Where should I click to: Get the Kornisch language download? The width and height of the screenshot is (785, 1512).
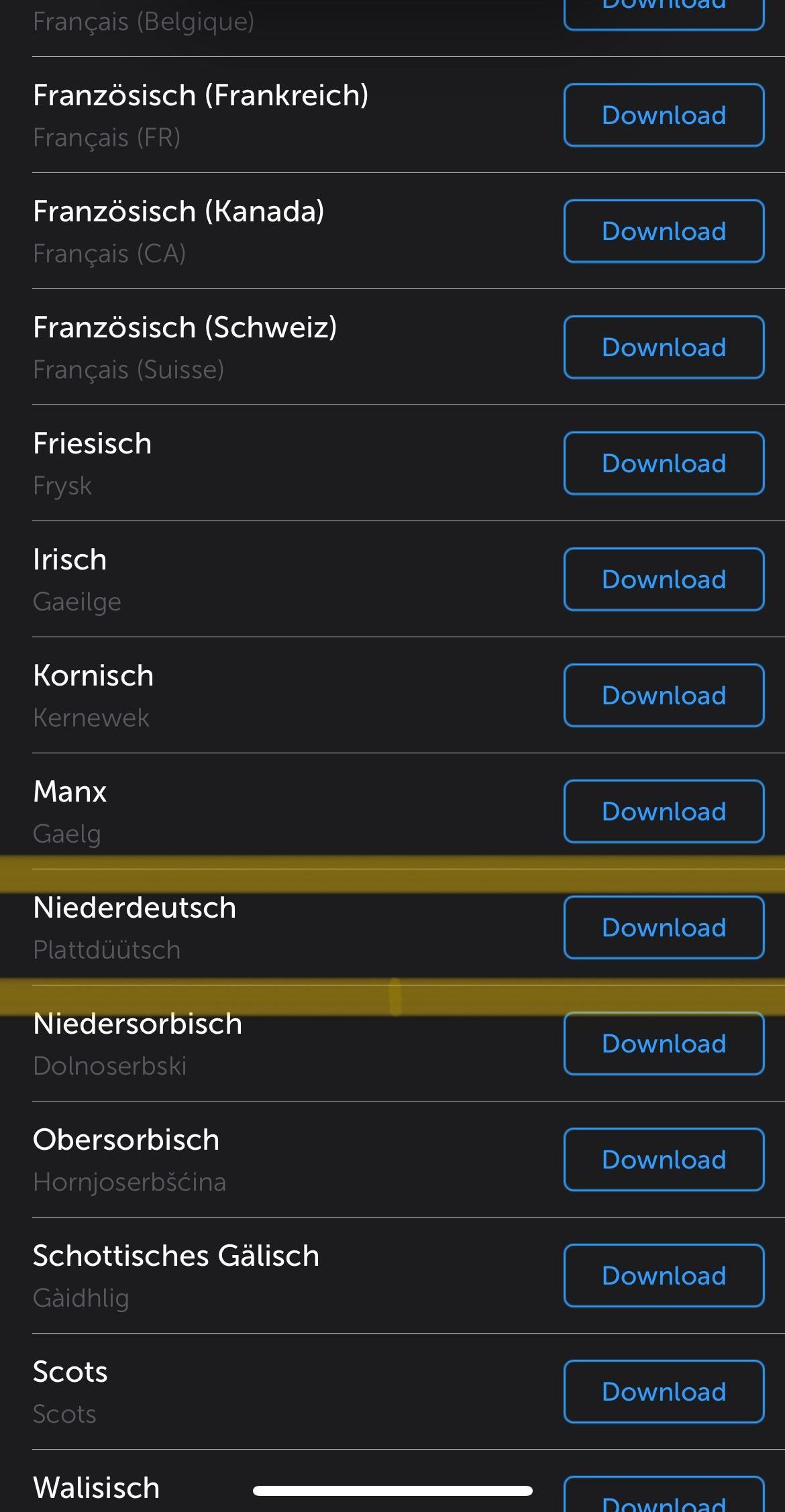[x=664, y=696]
